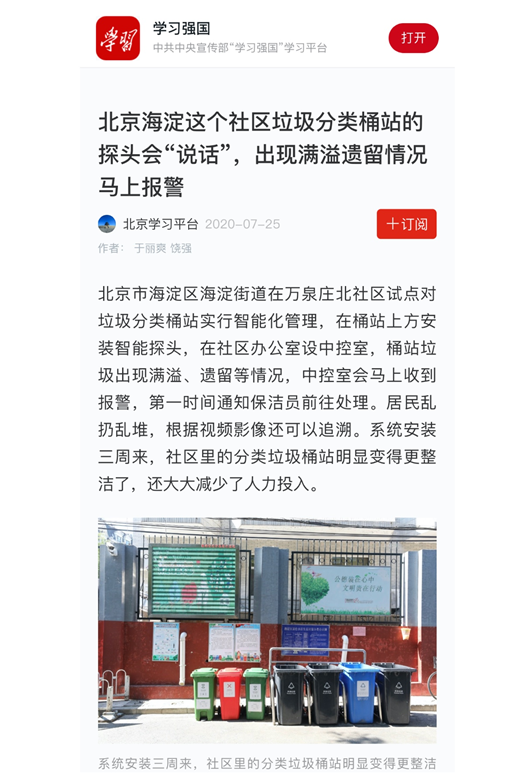This screenshot has height=773, width=523.
Task: Open the 北京学习平台 publisher profile
Action: click(160, 224)
